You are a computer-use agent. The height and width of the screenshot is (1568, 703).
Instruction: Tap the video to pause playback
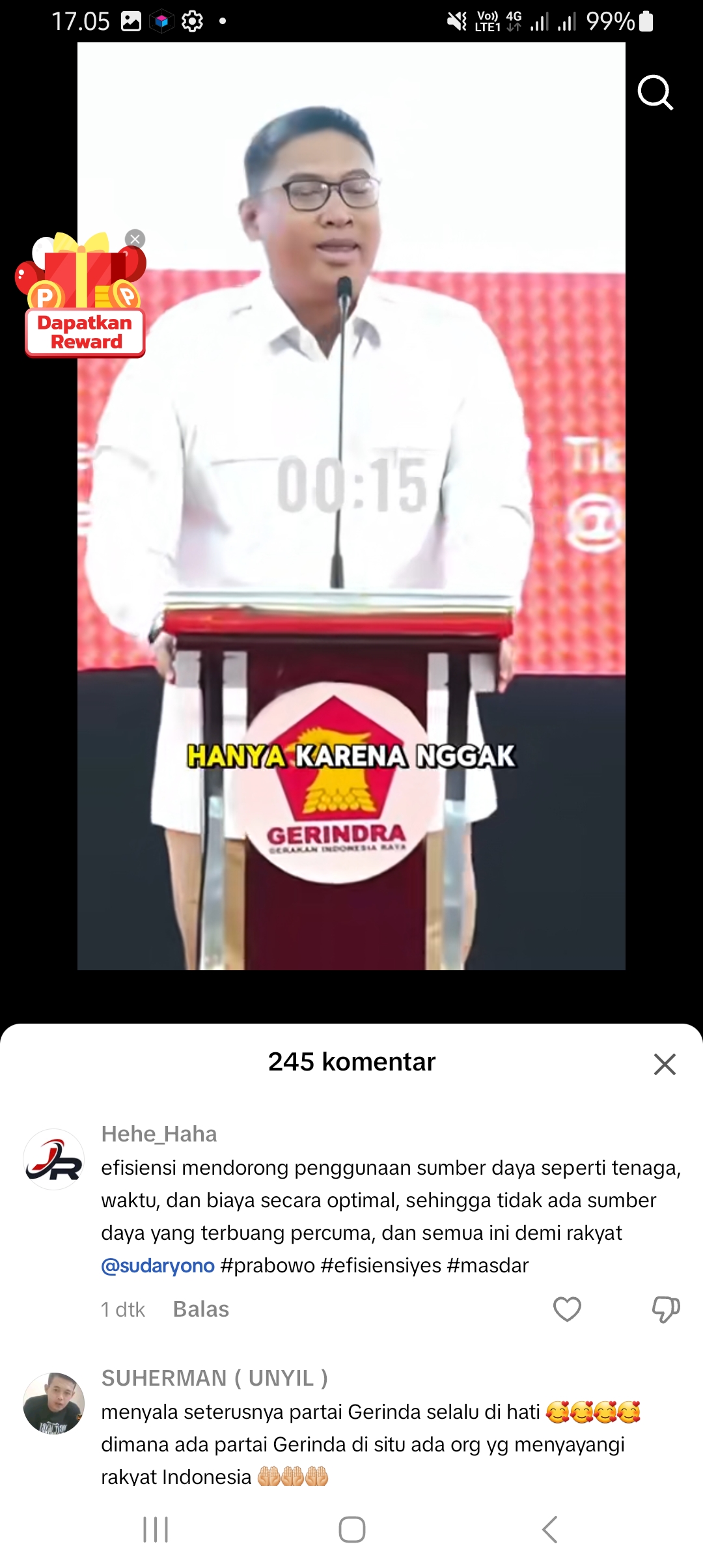point(351,506)
